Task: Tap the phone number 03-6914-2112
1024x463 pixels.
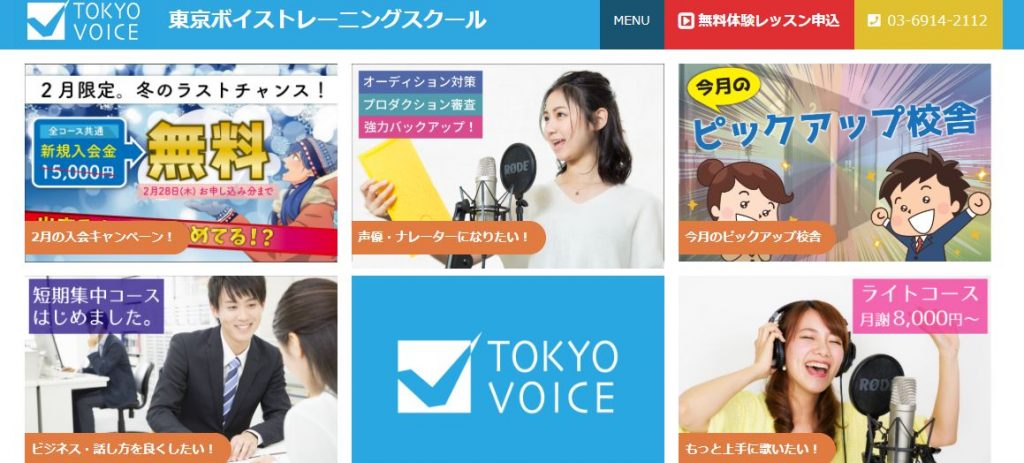Action: [x=927, y=21]
